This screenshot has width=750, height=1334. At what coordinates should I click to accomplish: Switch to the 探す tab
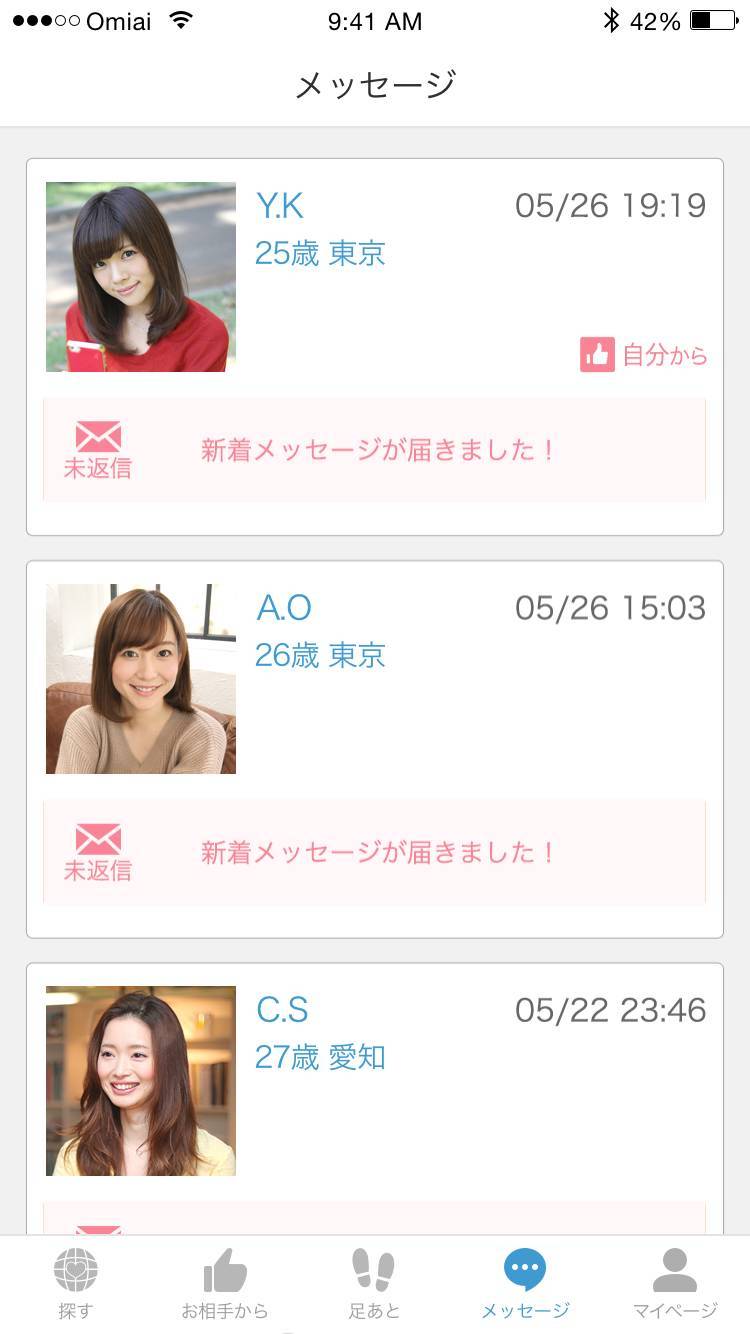(x=75, y=1283)
